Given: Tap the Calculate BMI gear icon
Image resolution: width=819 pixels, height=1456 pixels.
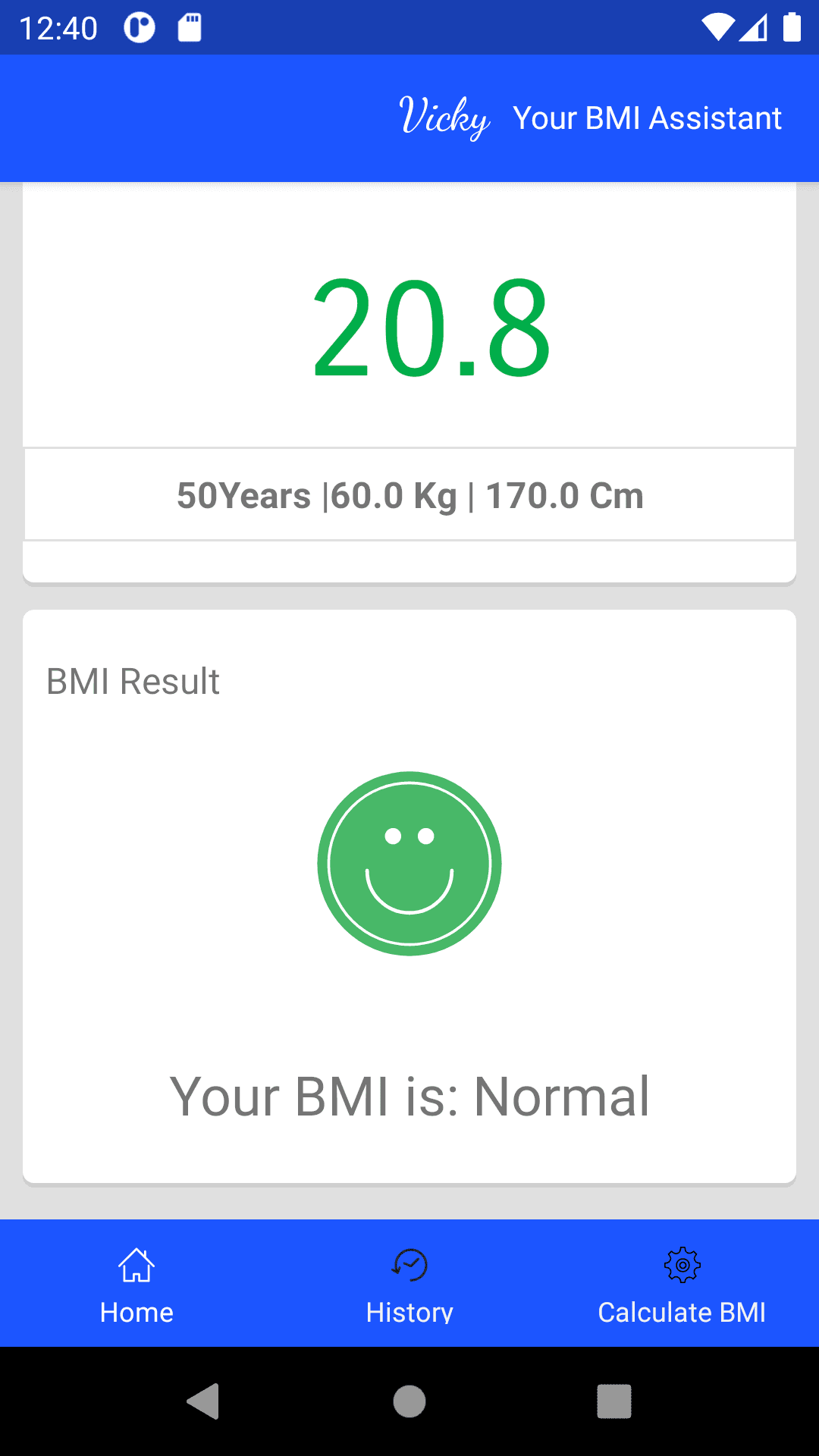Looking at the screenshot, I should click(681, 1265).
